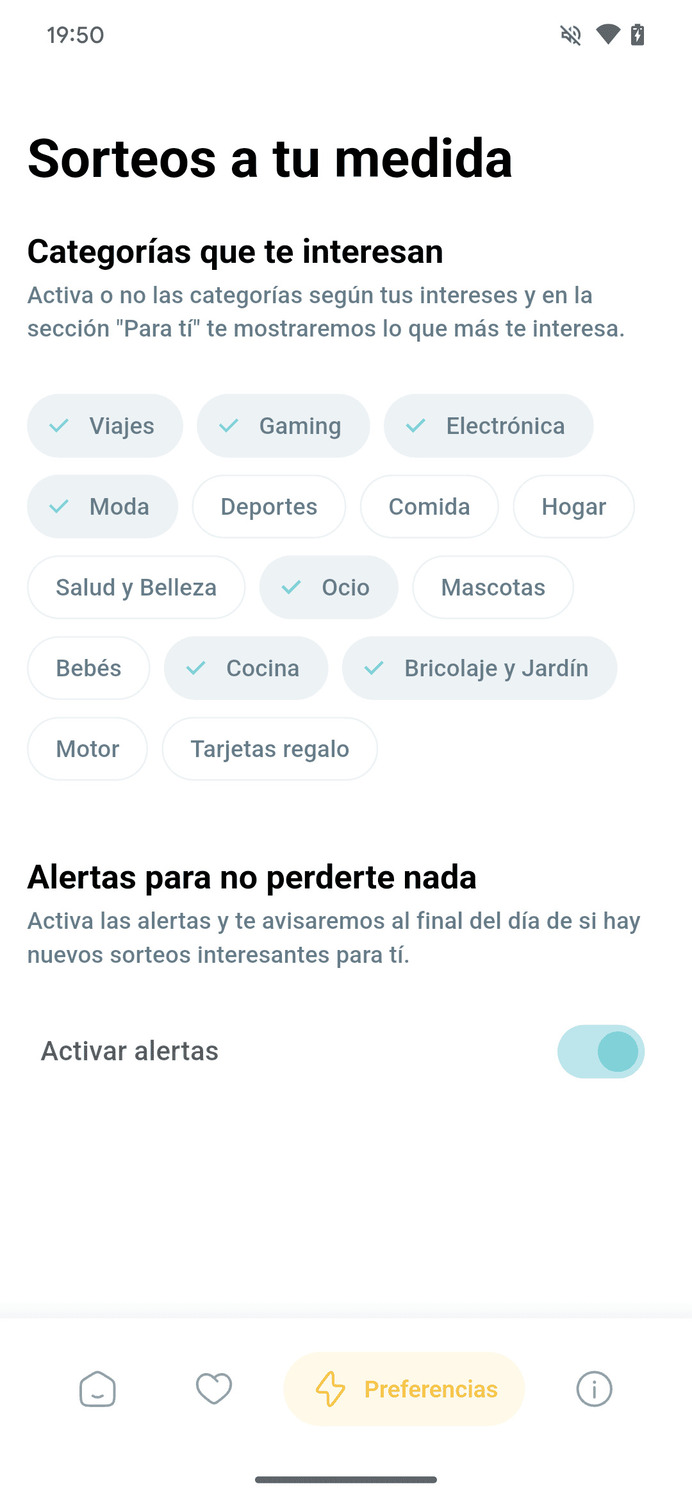
Task: Tap the Preferencias tab
Action: point(404,1390)
